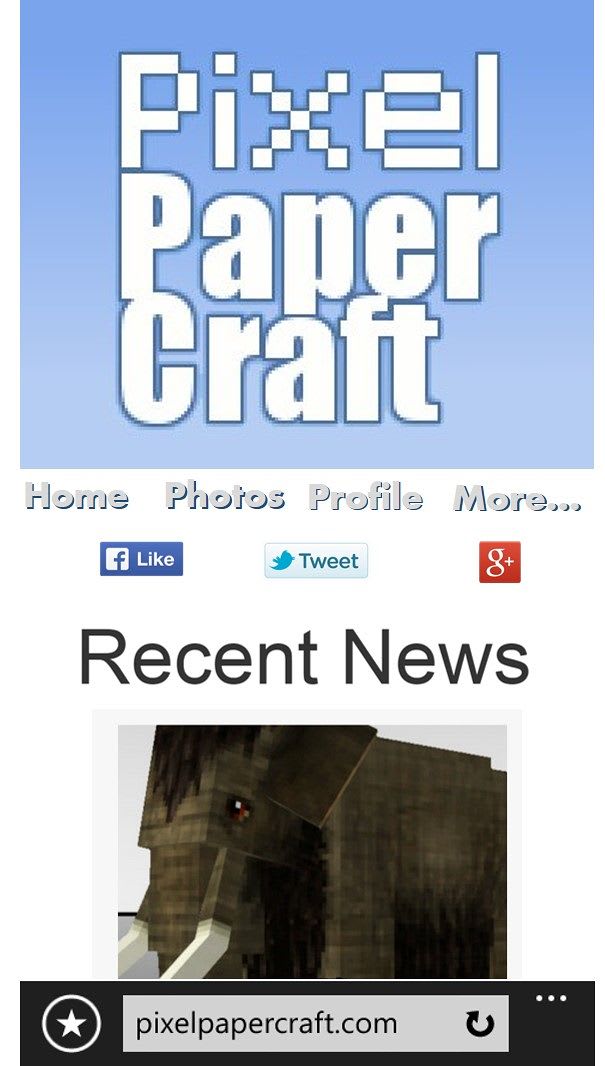
Task: Add page to favorites with star icon
Action: click(x=71, y=1024)
